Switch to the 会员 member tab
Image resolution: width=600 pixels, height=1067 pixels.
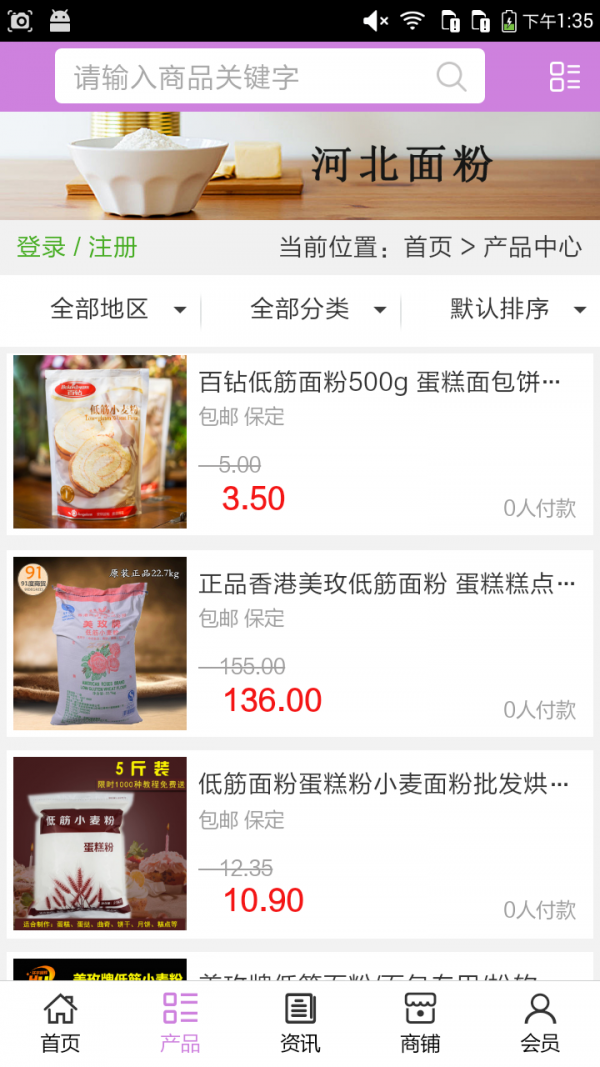[540, 1023]
